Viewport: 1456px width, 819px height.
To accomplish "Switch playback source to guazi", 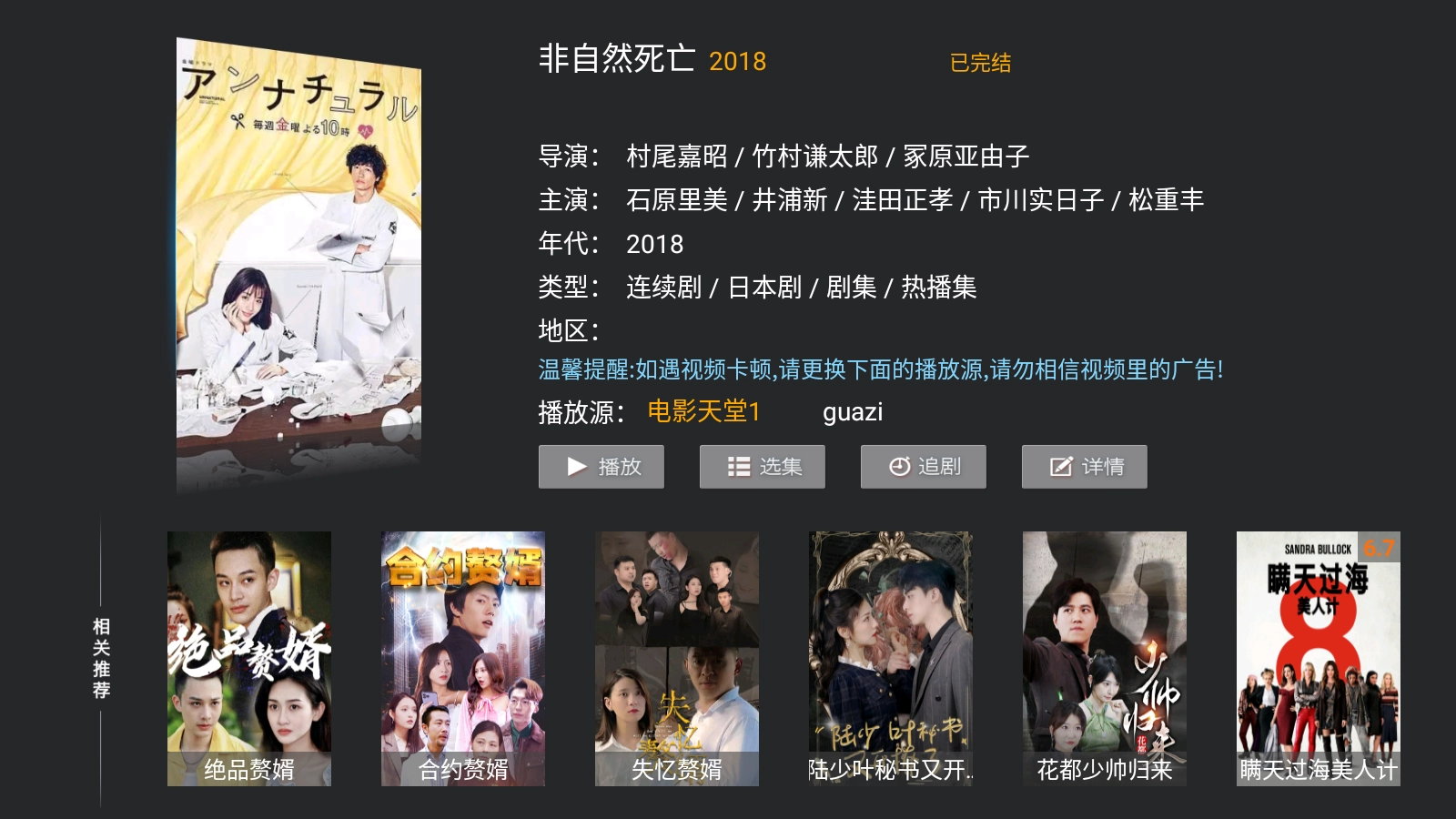I will [x=852, y=412].
